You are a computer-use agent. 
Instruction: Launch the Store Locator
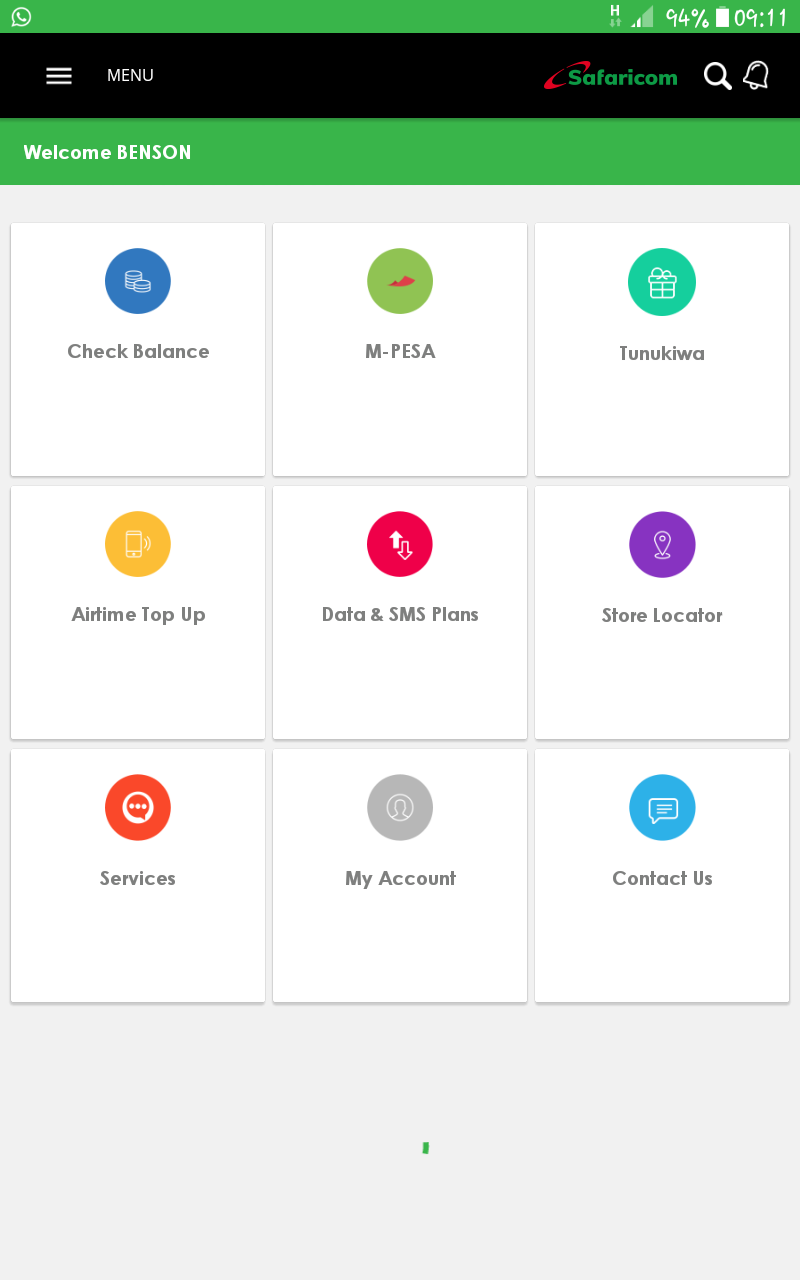[662, 612]
